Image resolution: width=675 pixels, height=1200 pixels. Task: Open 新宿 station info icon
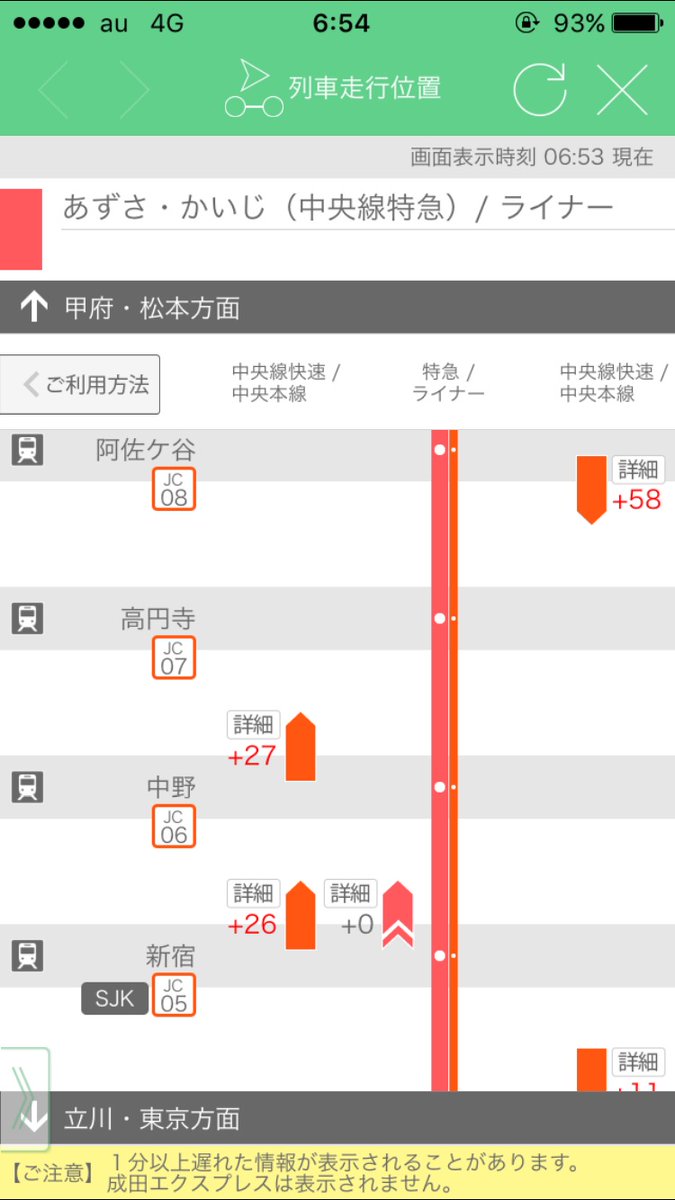[28, 956]
